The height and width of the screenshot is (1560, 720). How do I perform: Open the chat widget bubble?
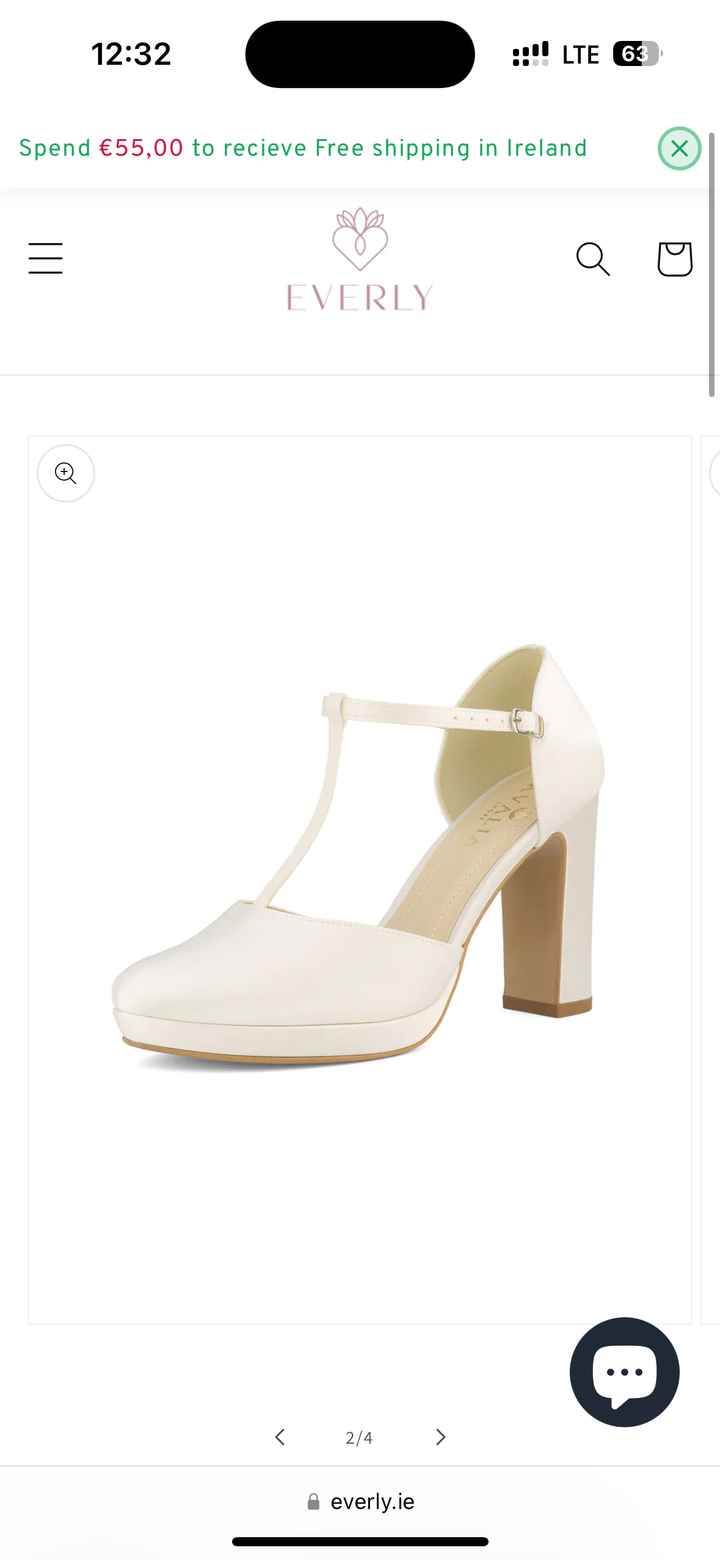coord(624,1371)
